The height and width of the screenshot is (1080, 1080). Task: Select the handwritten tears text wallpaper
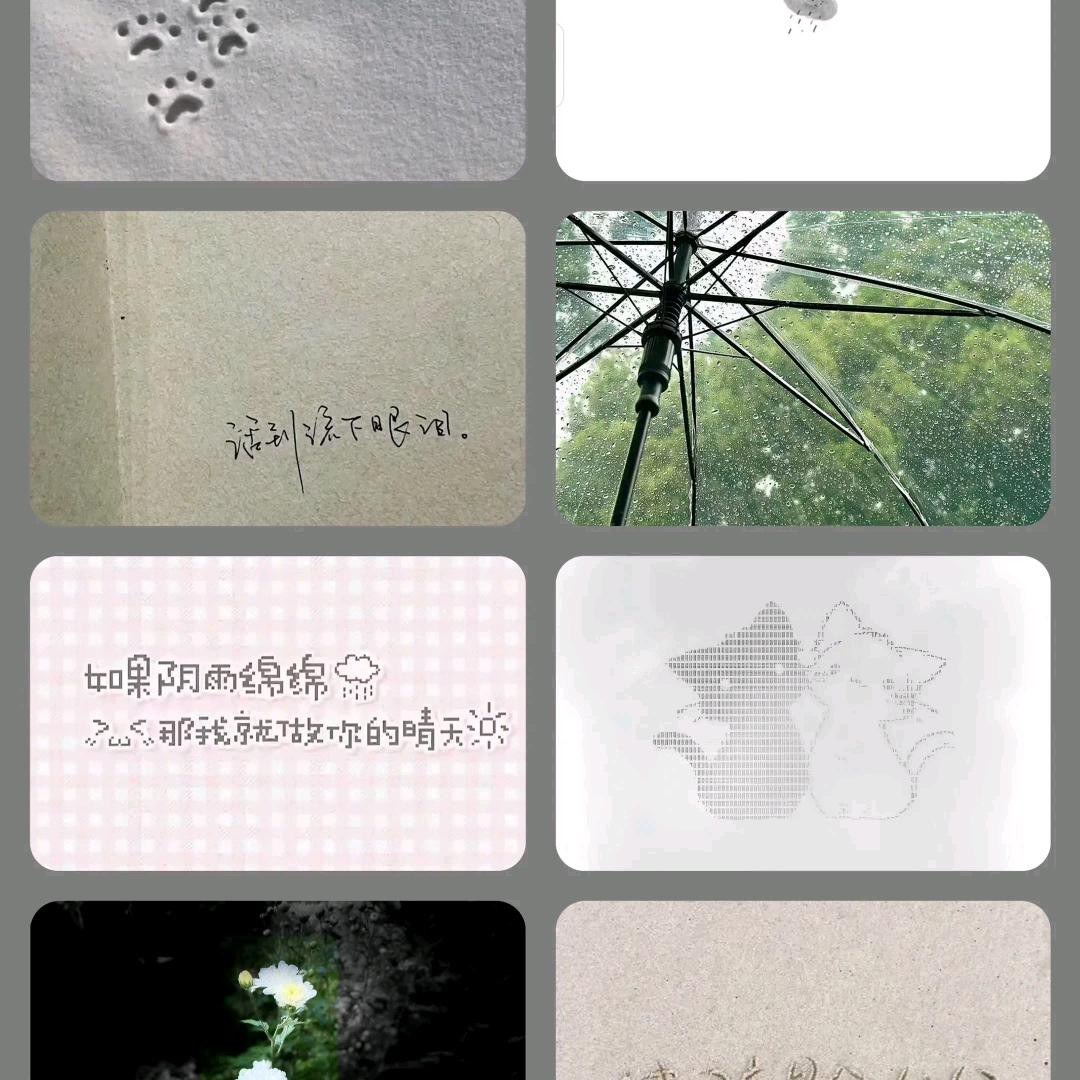[277, 367]
